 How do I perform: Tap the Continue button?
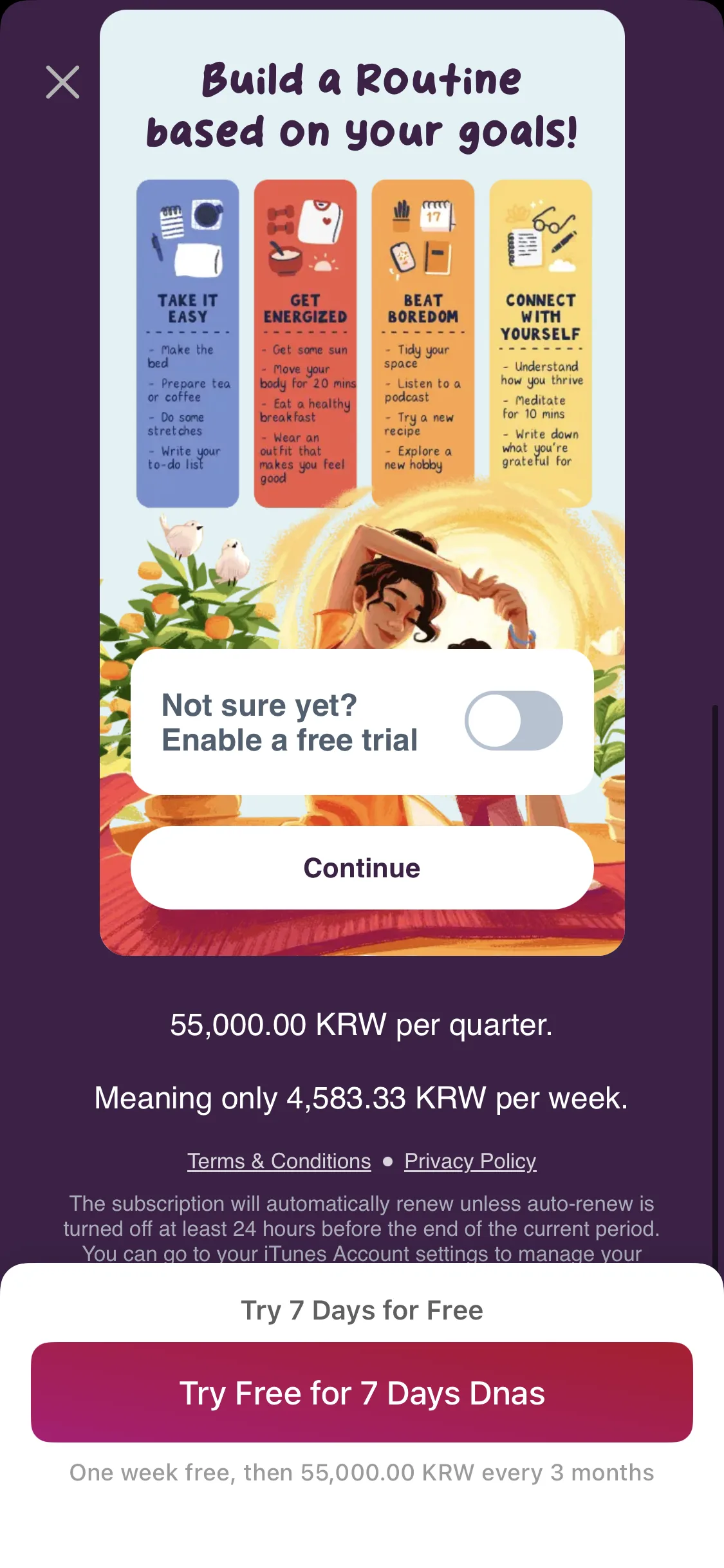coord(362,868)
